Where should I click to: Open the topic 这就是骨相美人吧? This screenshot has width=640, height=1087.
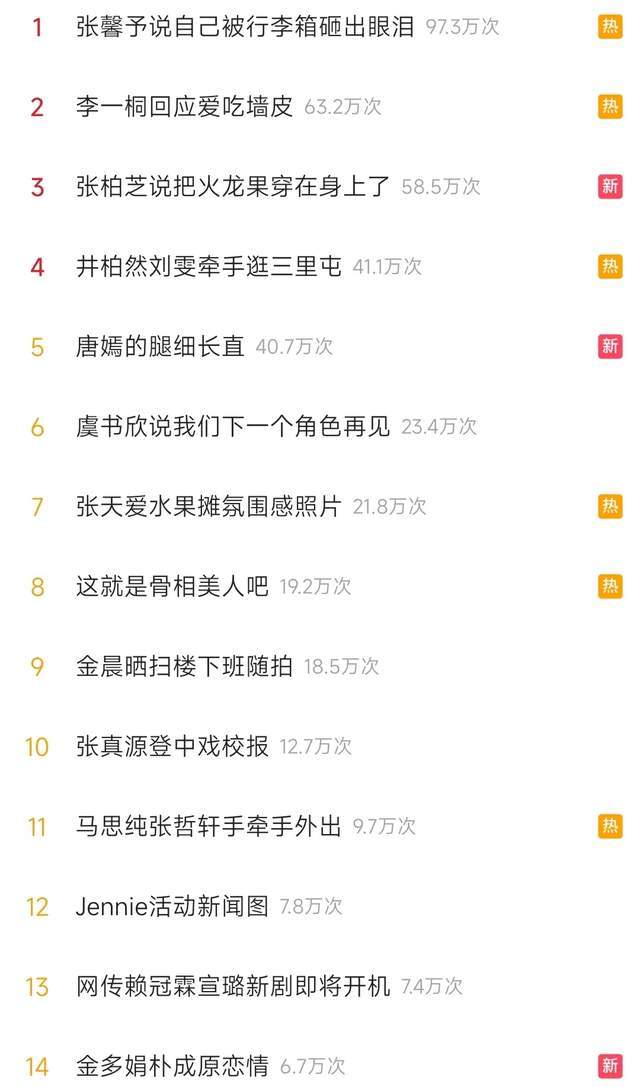click(x=172, y=587)
